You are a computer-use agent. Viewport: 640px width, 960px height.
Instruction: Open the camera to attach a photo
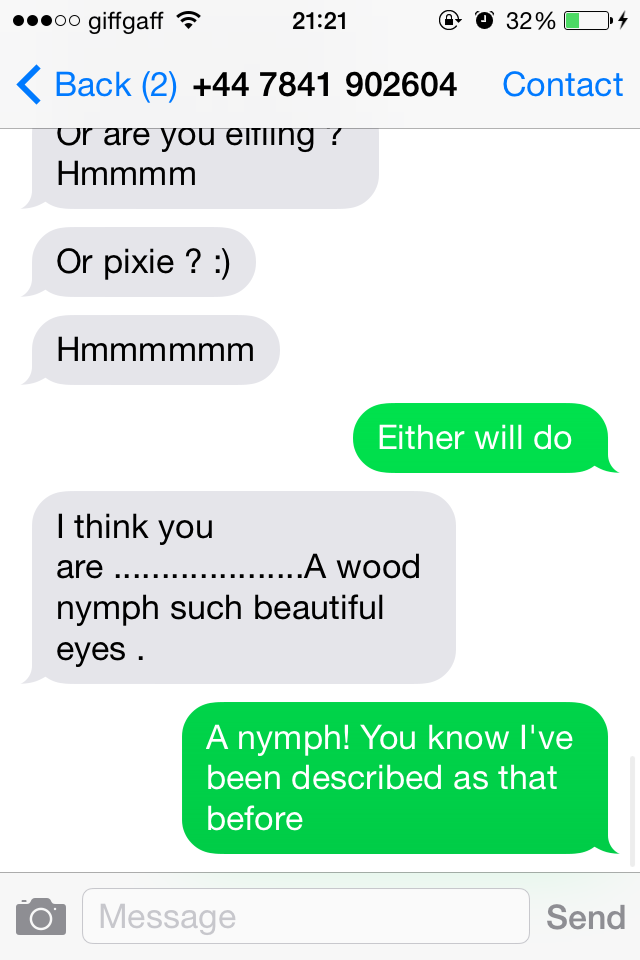tap(41, 916)
